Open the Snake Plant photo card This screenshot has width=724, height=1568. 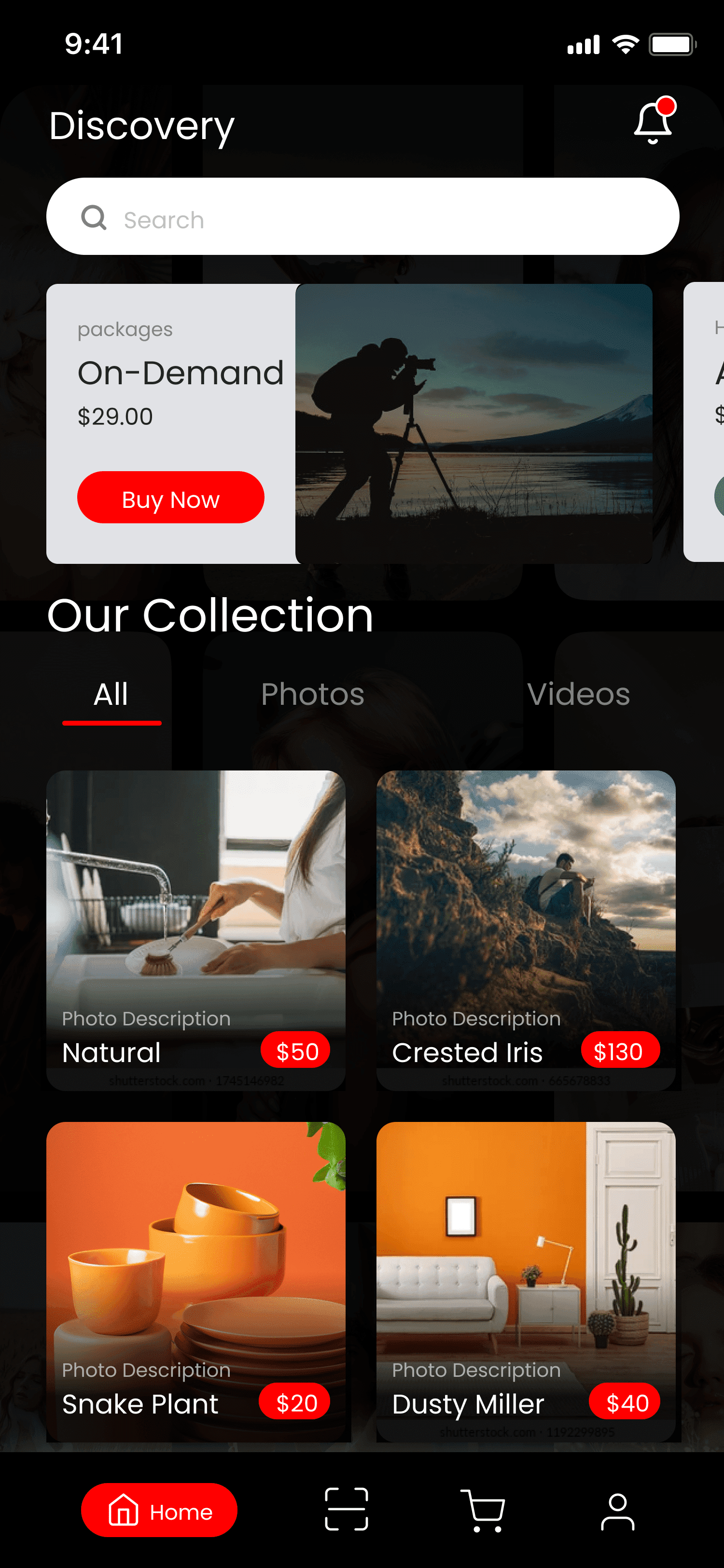click(x=196, y=1282)
